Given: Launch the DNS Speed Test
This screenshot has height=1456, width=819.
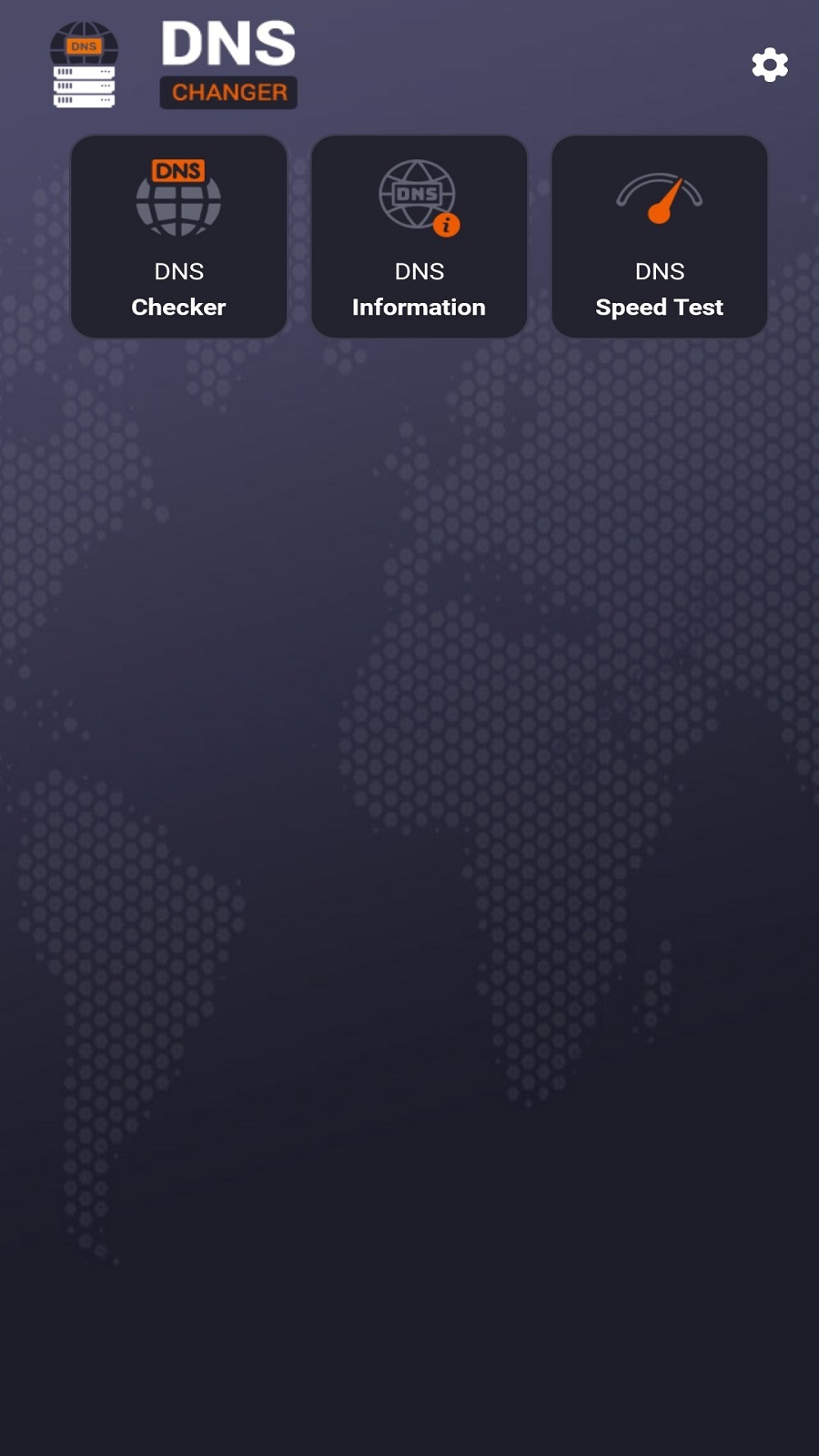Looking at the screenshot, I should pos(660,237).
